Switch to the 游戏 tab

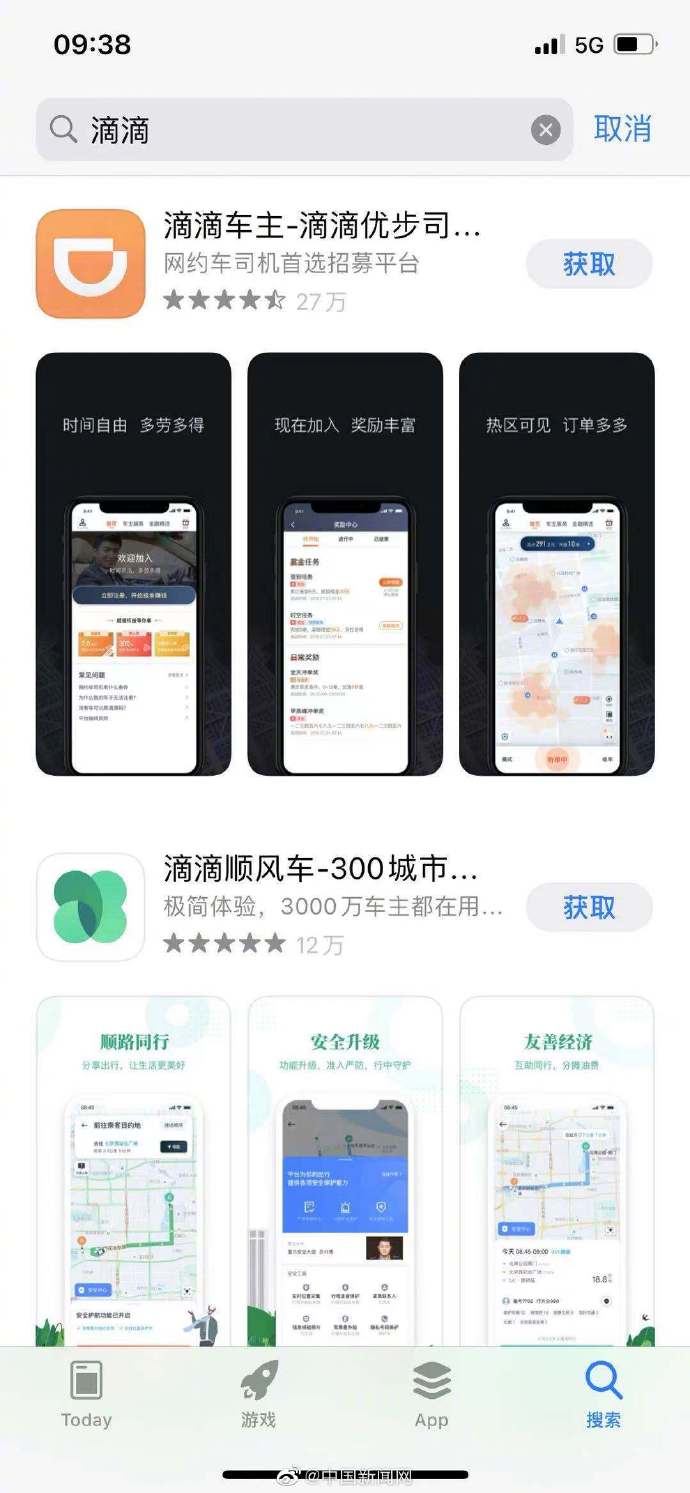click(259, 1395)
